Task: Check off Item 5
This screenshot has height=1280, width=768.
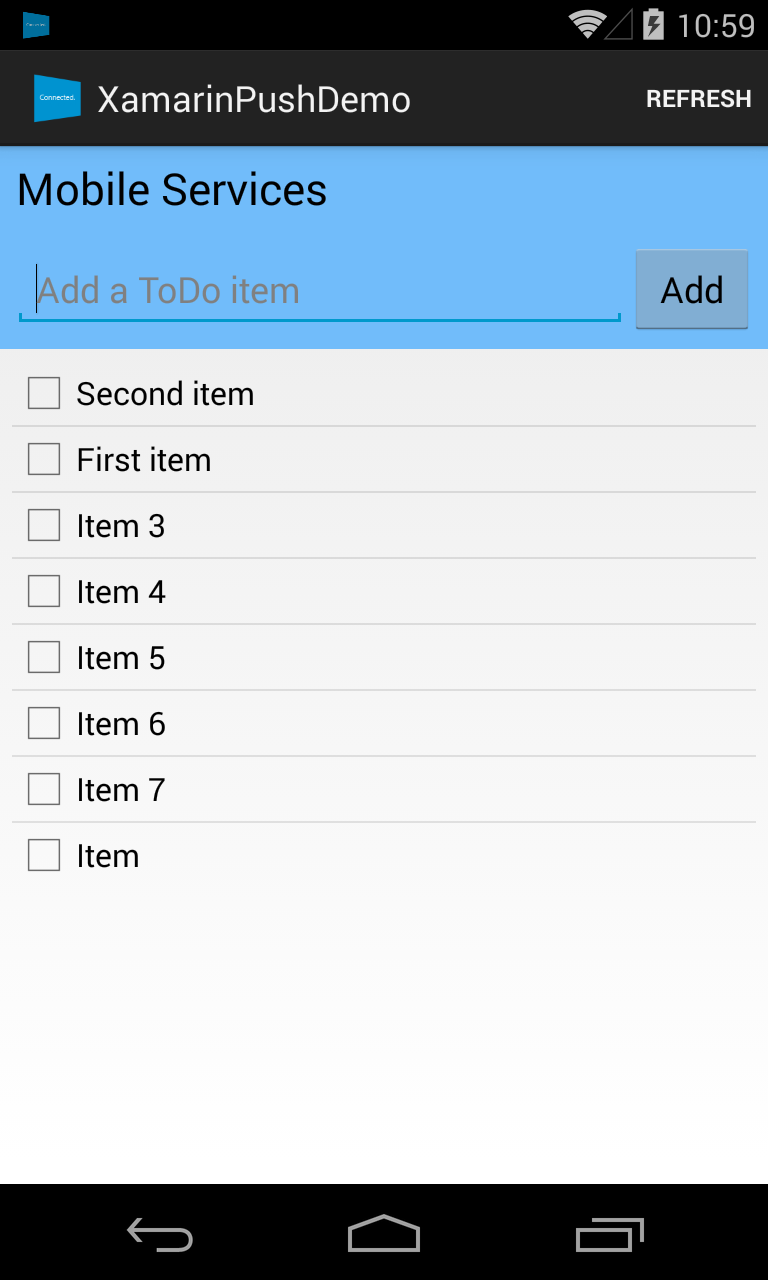Action: tap(44, 657)
